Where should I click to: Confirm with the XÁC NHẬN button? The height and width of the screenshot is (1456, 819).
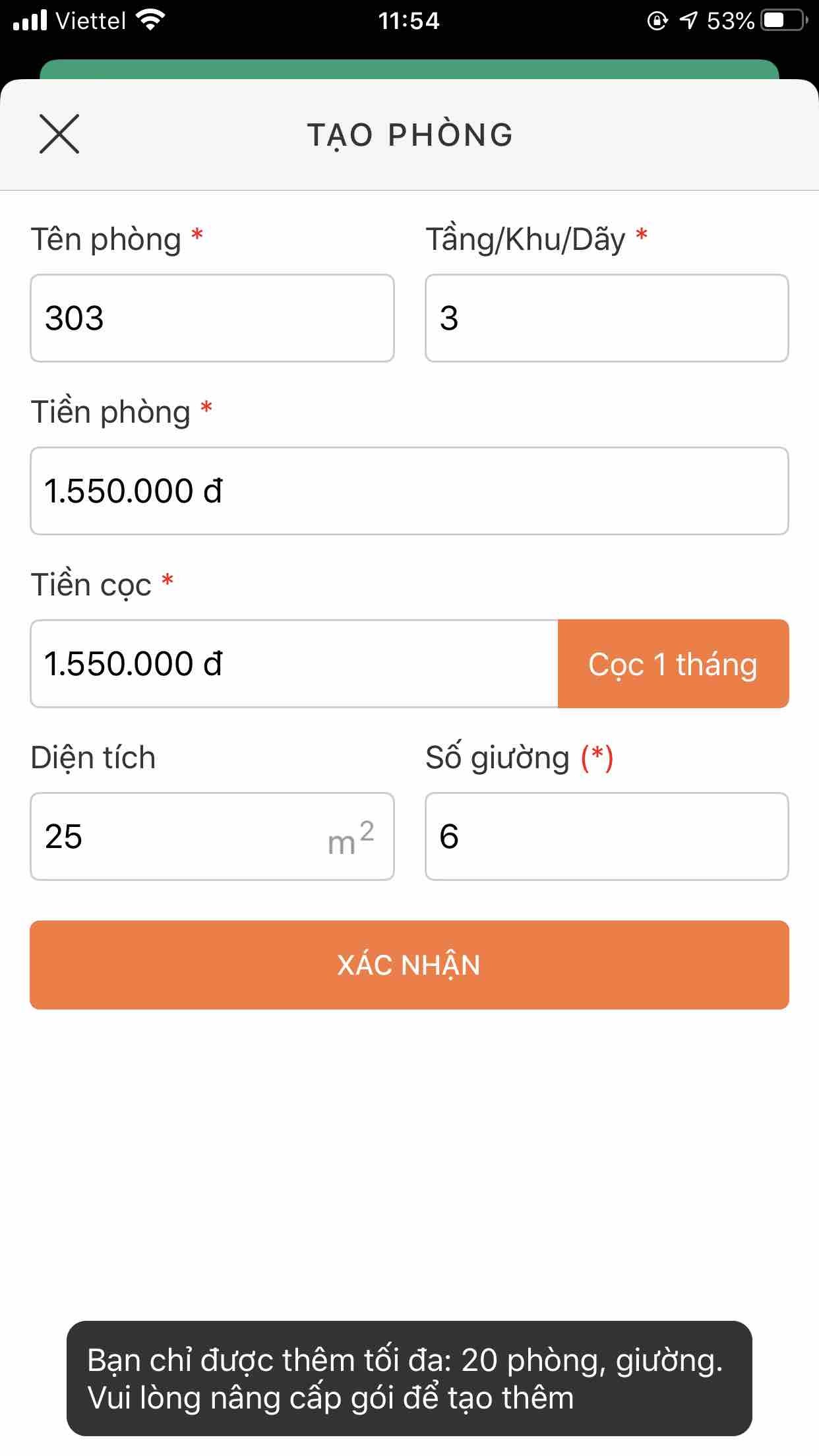[x=409, y=965]
